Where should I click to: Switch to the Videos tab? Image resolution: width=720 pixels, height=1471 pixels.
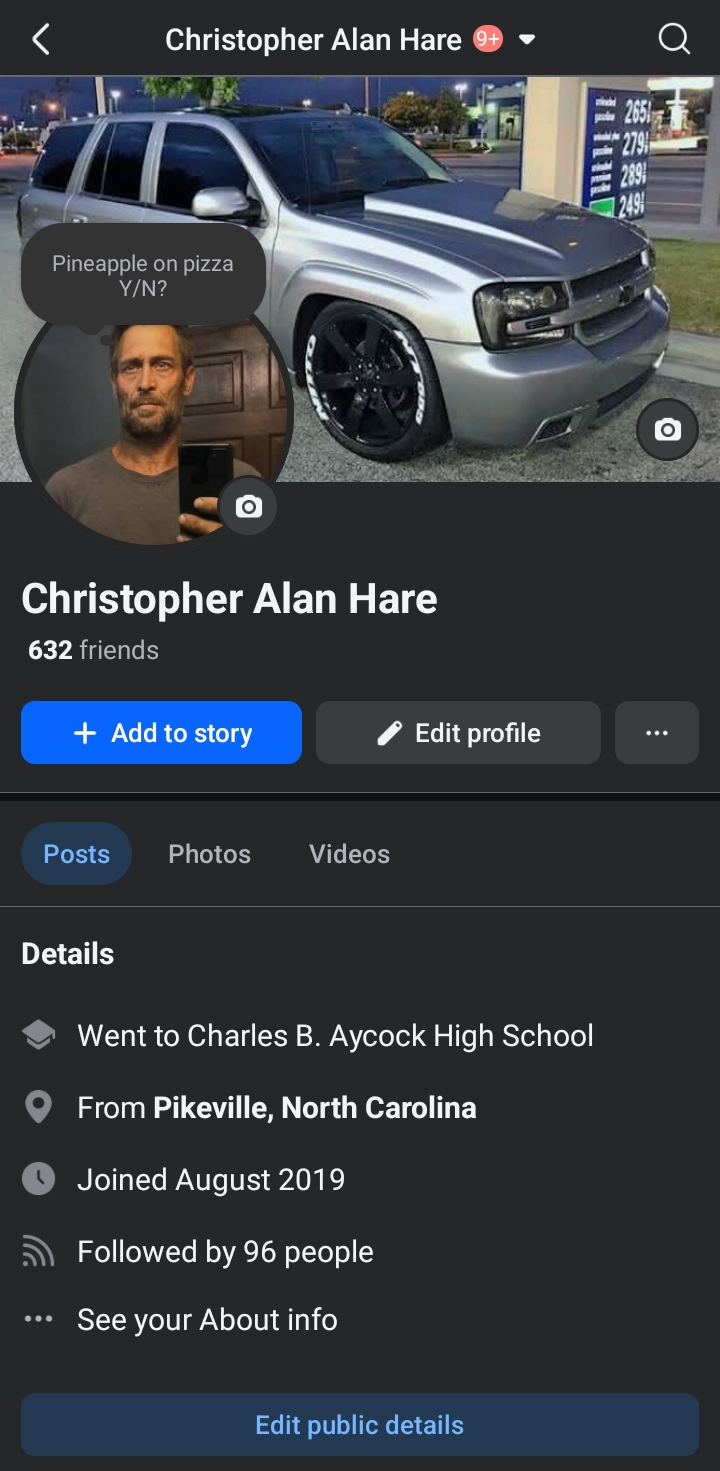(349, 854)
